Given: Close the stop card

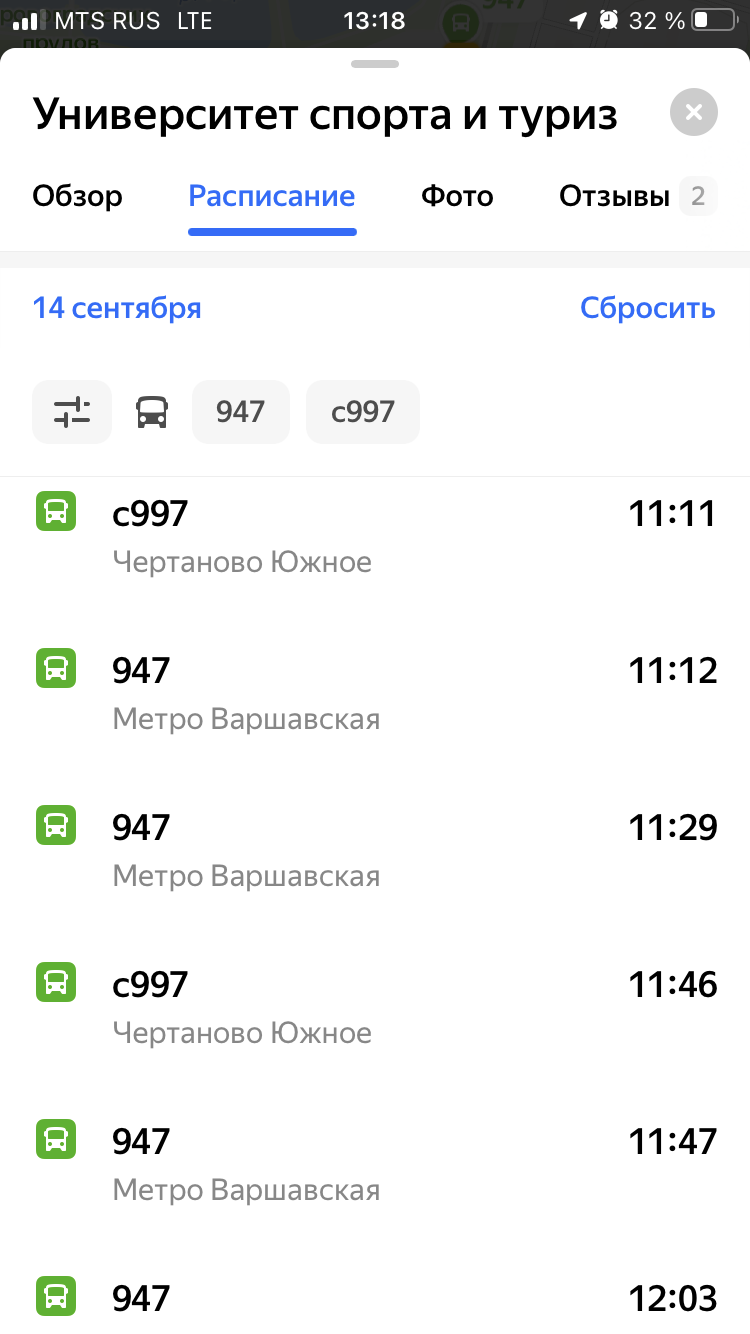Looking at the screenshot, I should 694,112.
